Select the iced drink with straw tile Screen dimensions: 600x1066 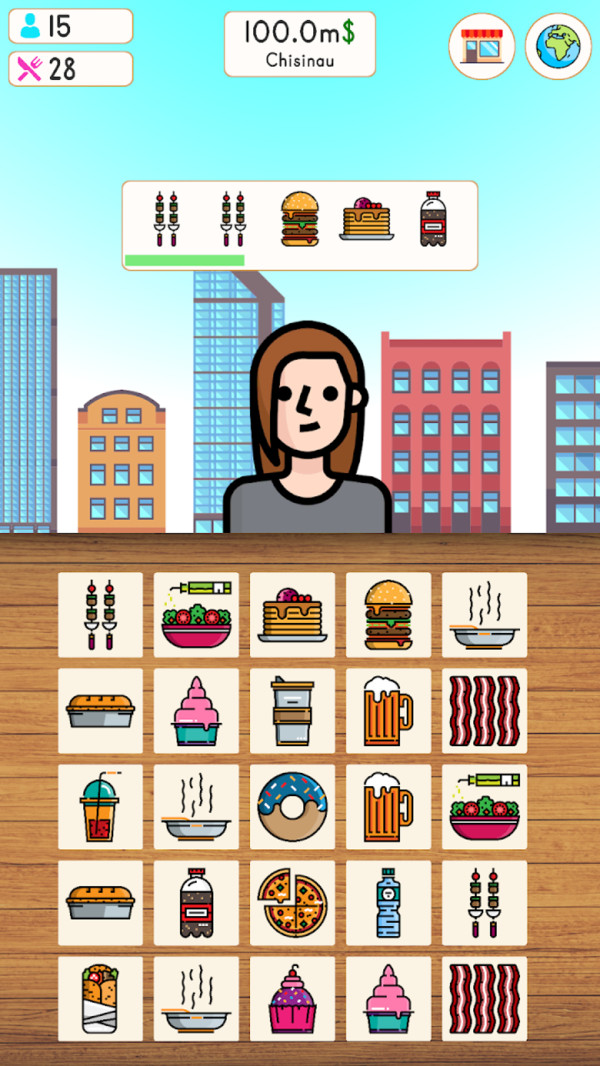click(100, 806)
